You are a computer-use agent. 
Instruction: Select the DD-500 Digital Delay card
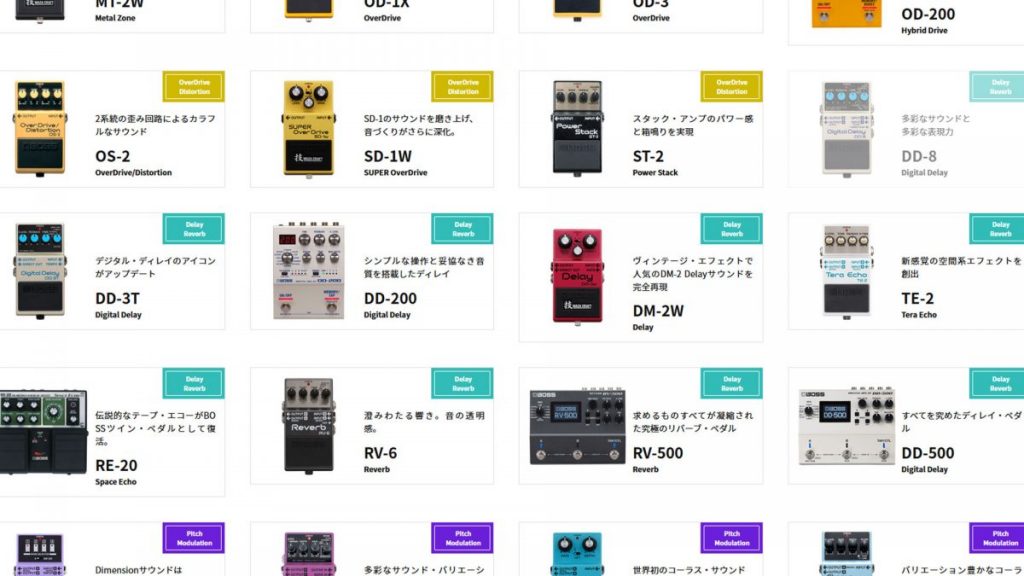tap(927, 453)
